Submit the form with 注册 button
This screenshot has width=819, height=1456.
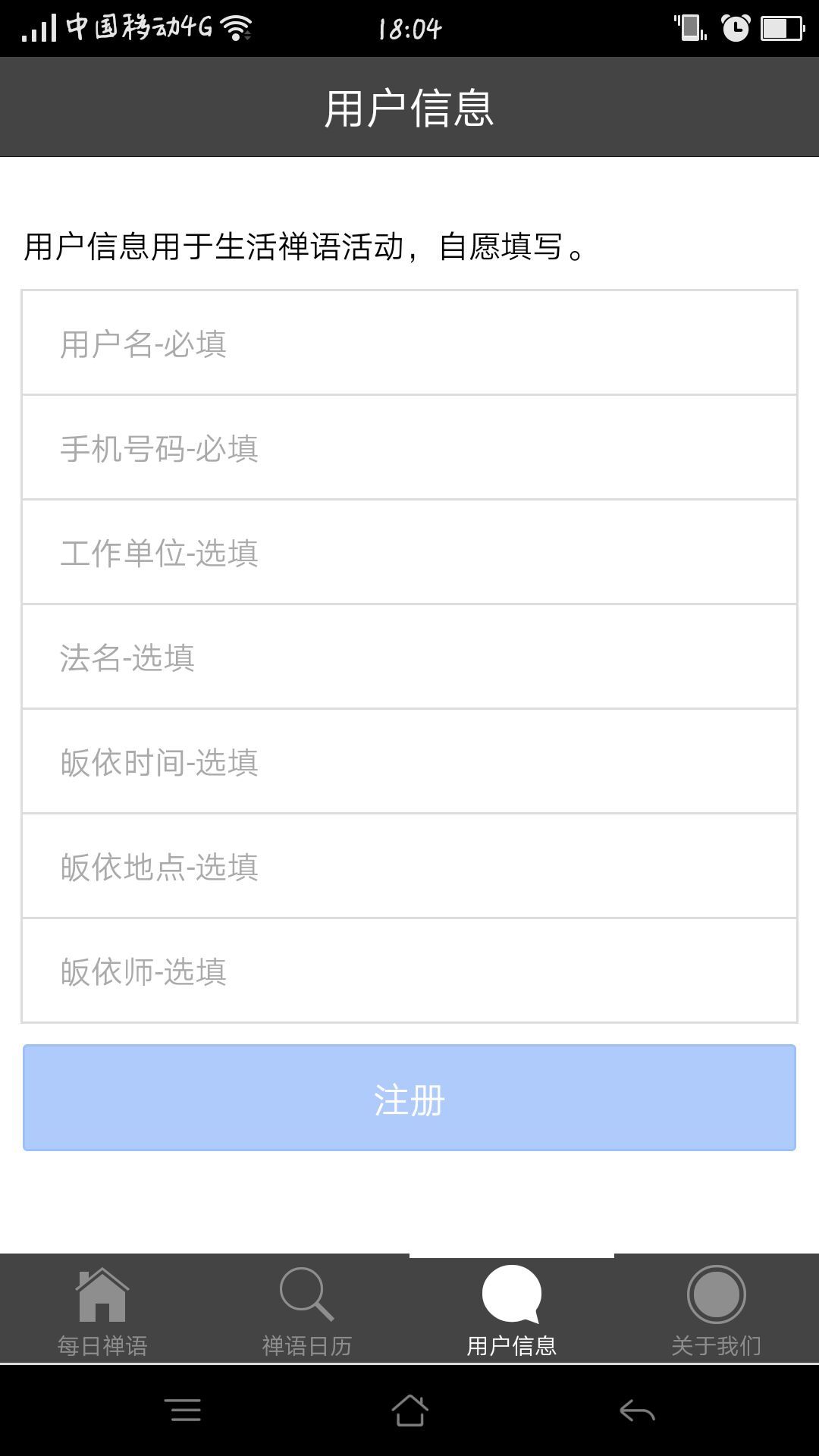tap(409, 1098)
